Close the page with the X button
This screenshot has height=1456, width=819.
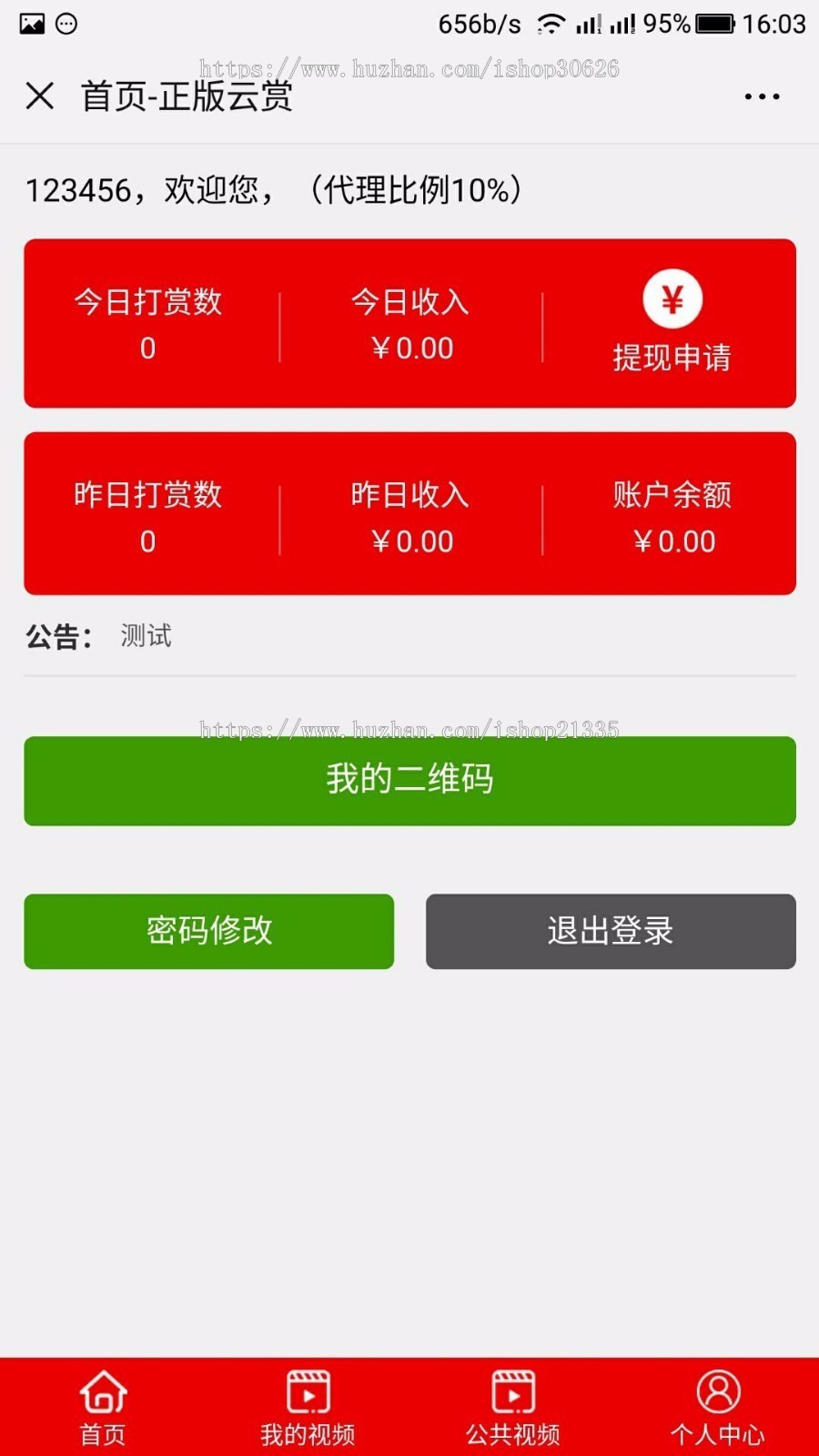pyautogui.click(x=40, y=95)
